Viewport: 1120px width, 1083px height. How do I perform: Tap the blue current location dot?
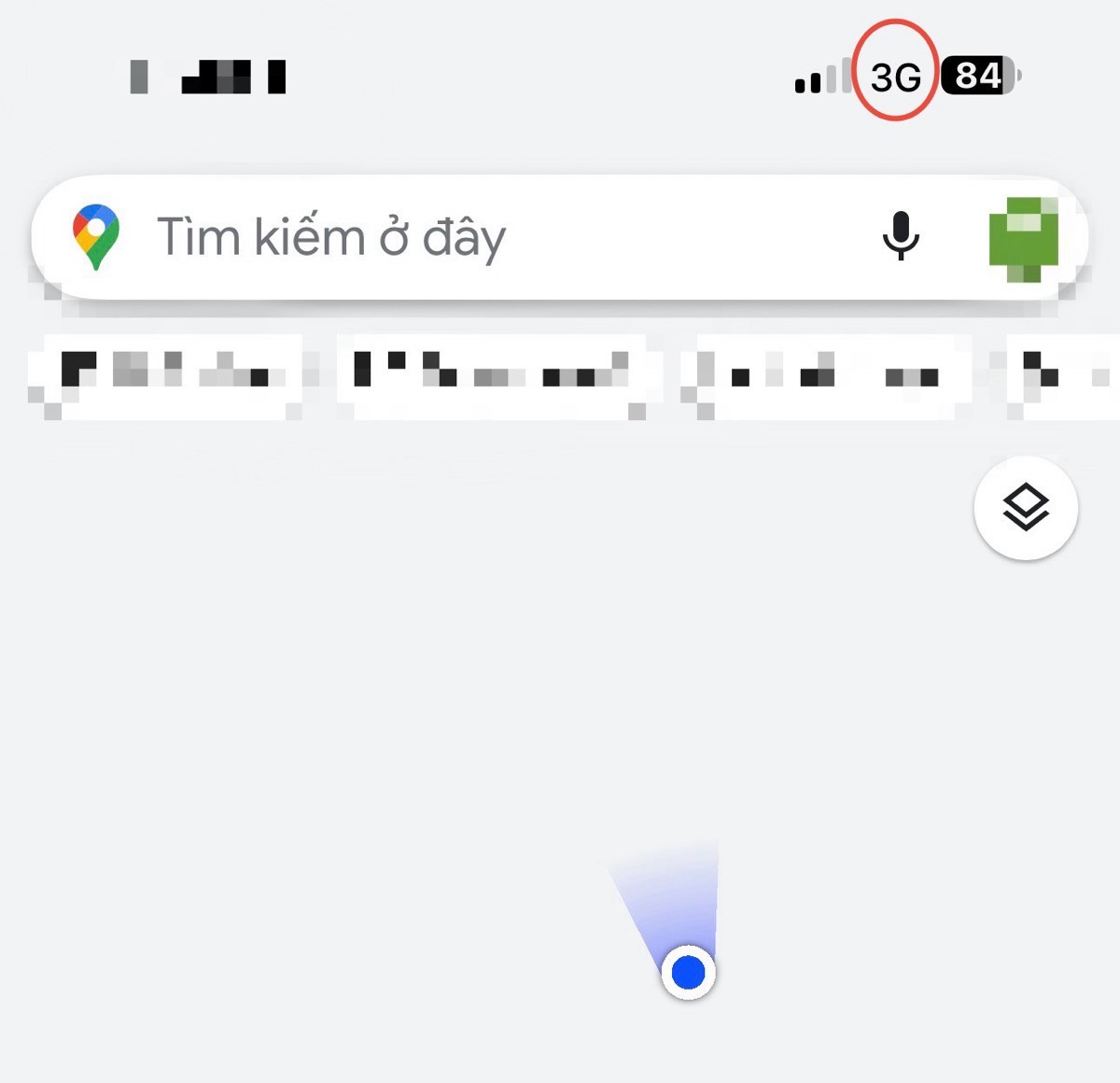pyautogui.click(x=689, y=972)
